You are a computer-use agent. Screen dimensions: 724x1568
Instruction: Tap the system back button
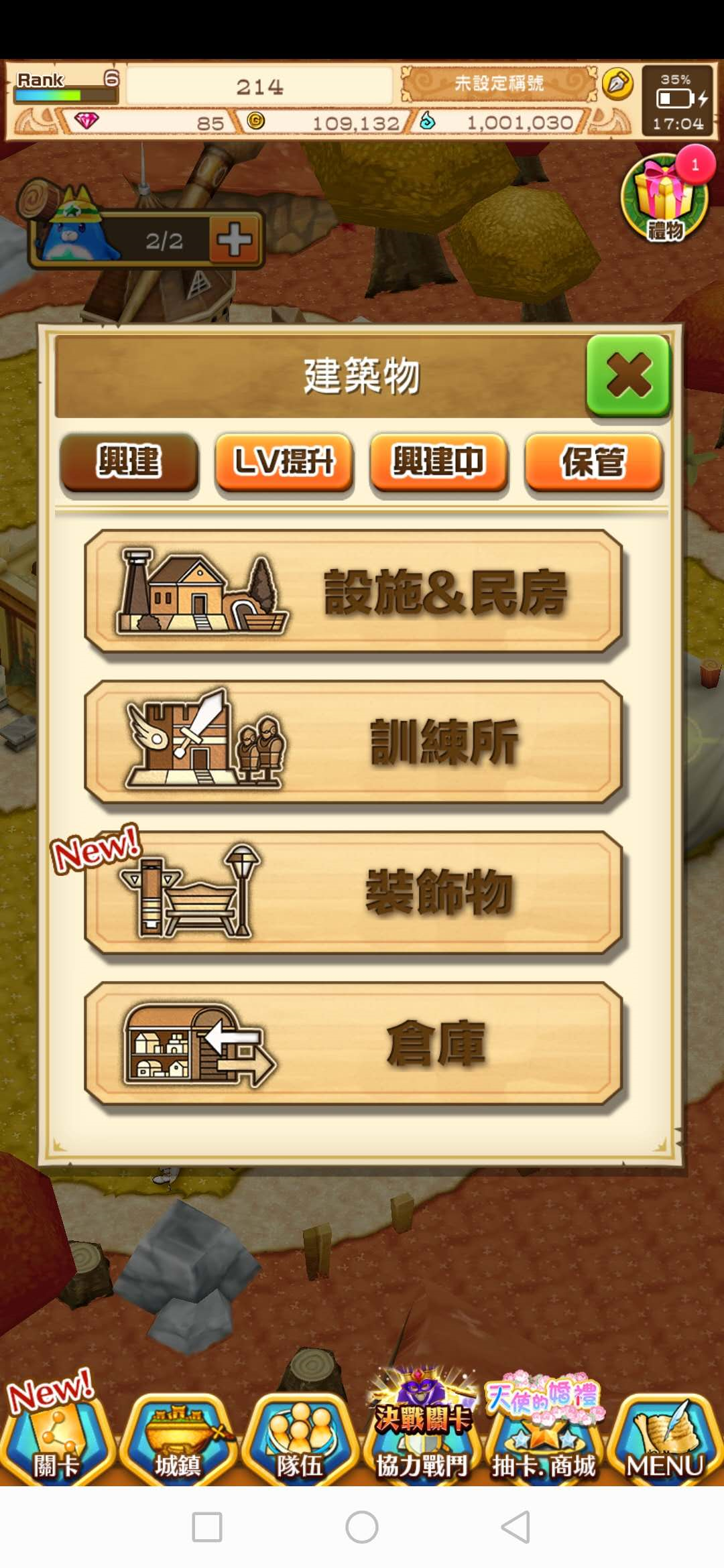click(516, 1527)
